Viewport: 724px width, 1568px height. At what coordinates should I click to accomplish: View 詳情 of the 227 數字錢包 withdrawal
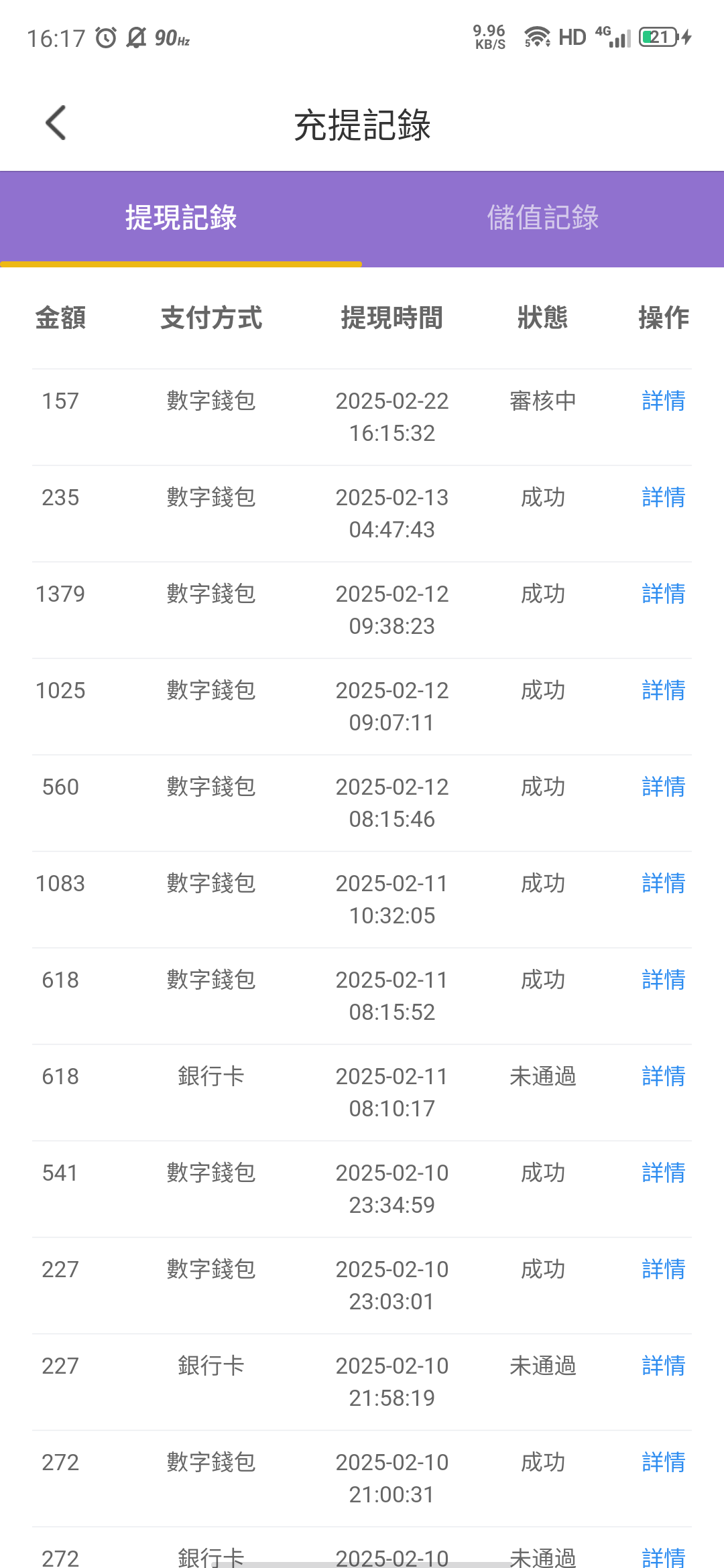(x=664, y=1269)
